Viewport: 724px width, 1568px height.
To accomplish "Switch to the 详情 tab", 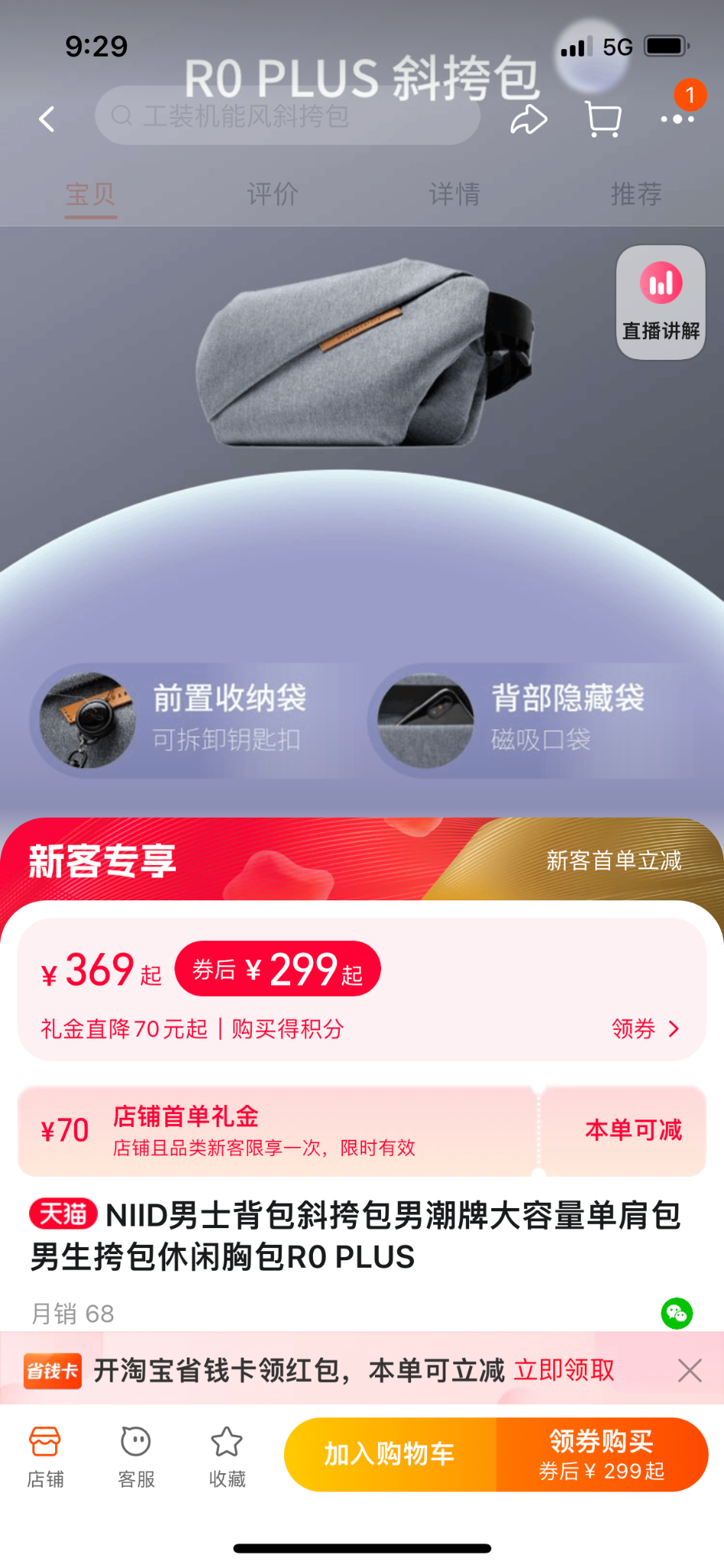I will (454, 194).
